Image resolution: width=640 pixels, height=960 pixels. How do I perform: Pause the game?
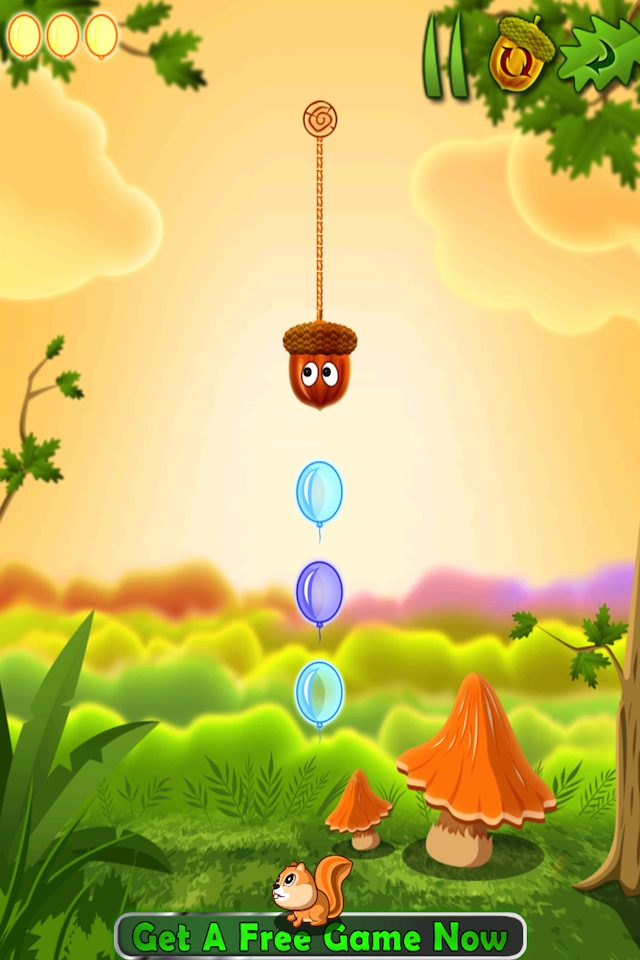[444, 56]
